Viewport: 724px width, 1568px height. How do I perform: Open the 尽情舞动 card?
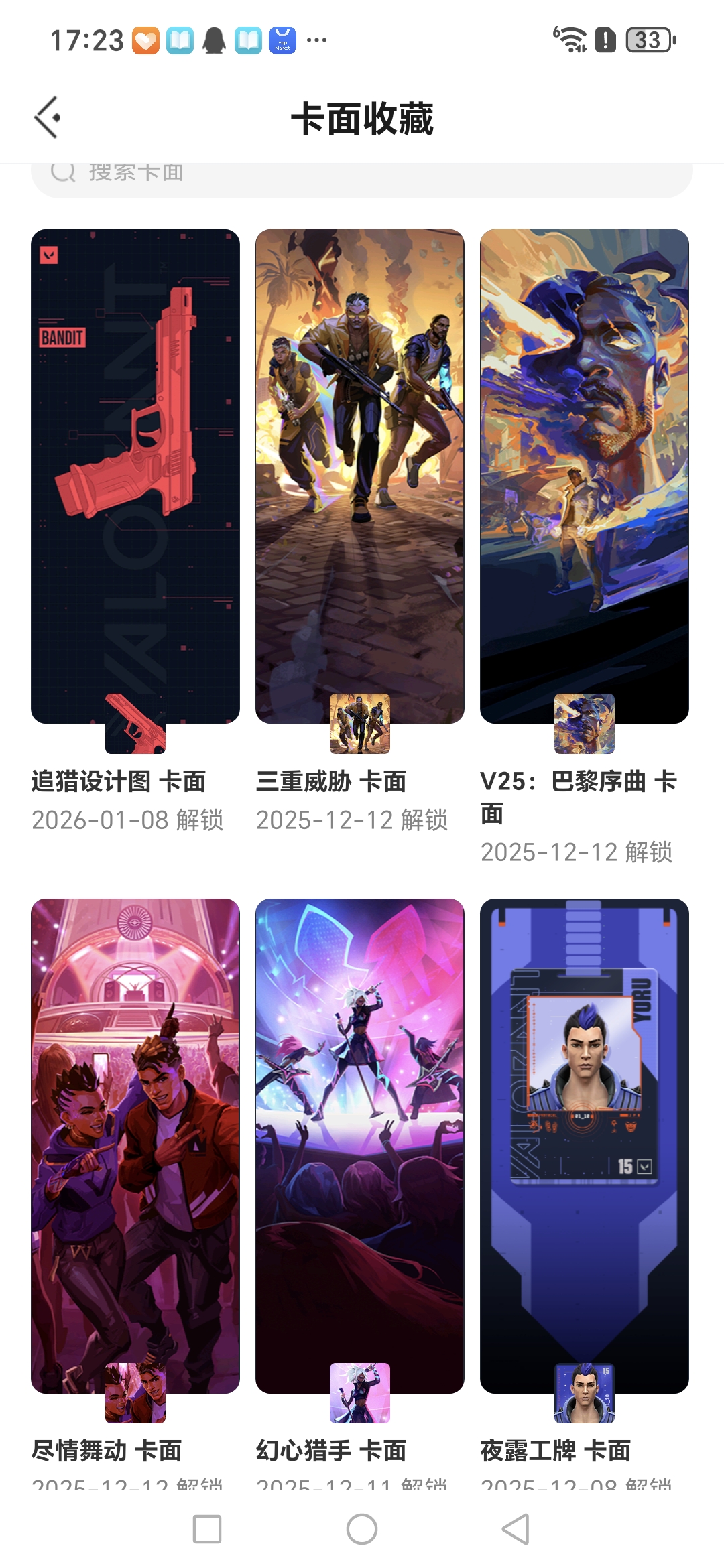pos(135,1146)
